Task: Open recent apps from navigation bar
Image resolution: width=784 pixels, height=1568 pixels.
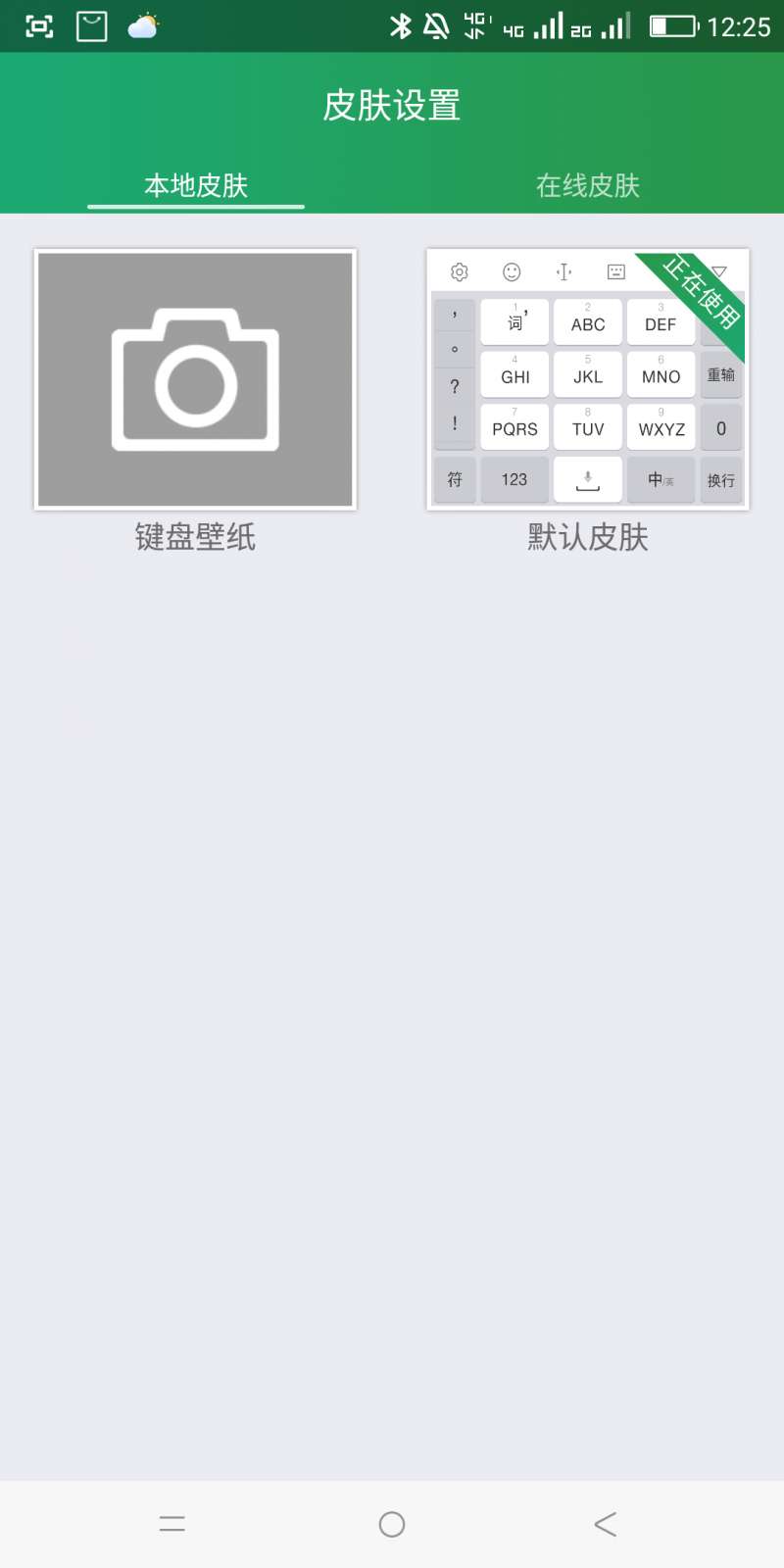Action: point(172,1524)
